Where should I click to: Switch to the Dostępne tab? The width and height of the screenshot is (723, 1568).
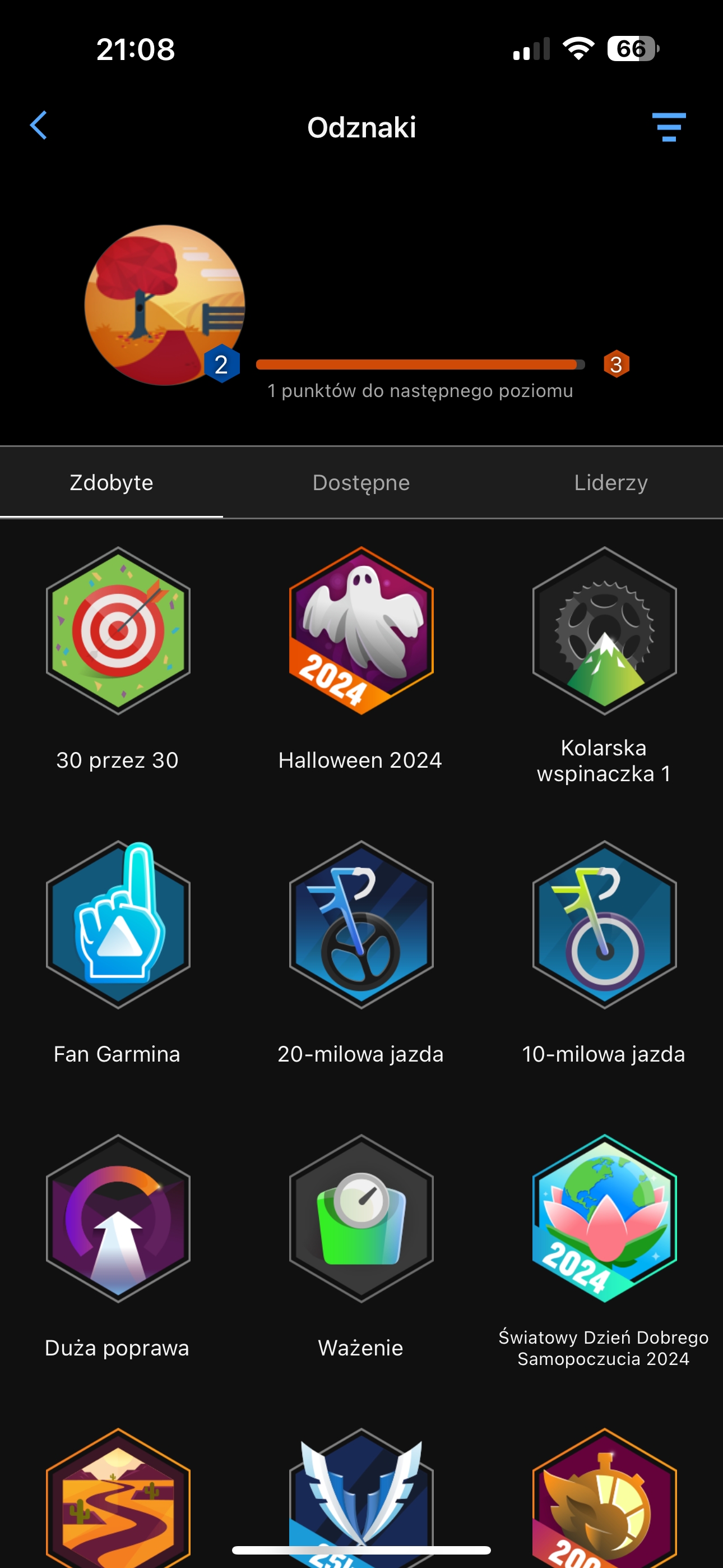[x=361, y=483]
